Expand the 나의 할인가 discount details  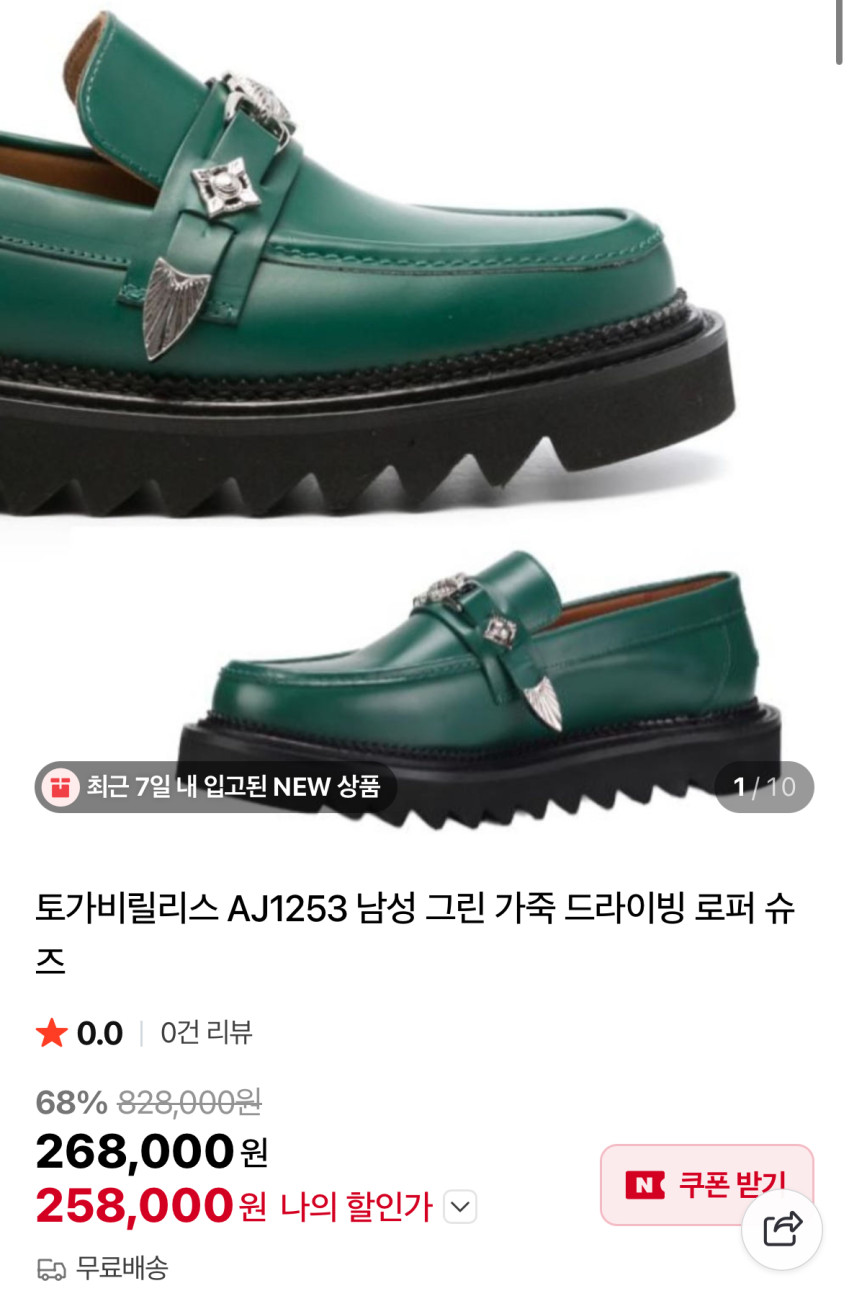click(460, 1207)
